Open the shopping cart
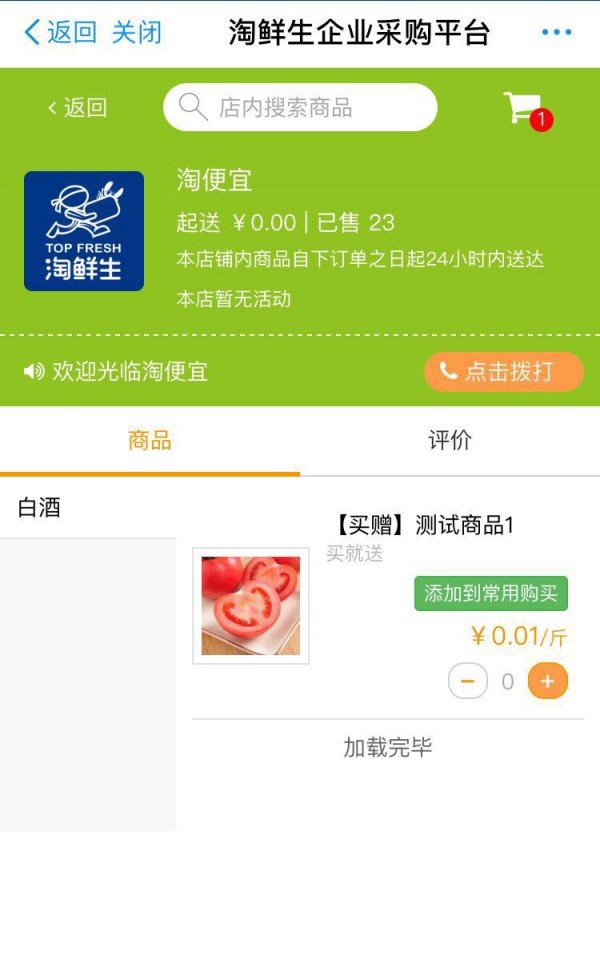The image size is (600, 971). [x=525, y=109]
